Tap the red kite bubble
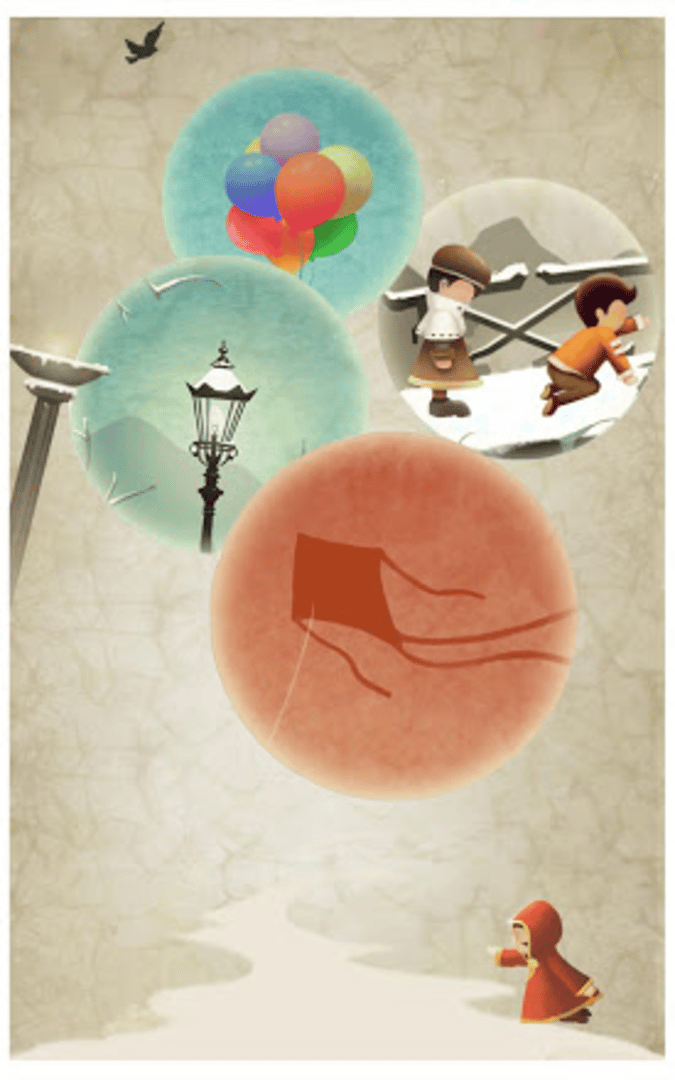The height and width of the screenshot is (1080, 675). tap(394, 615)
